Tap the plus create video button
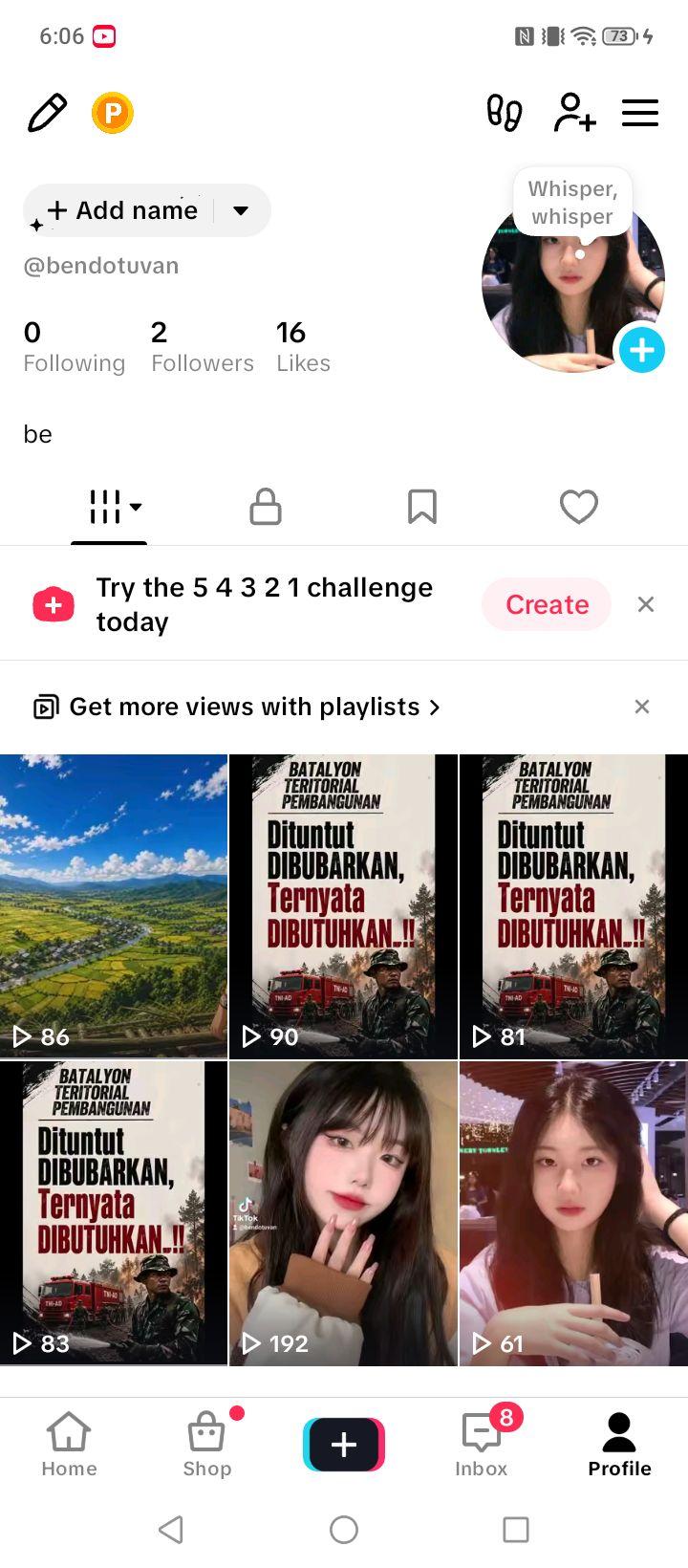This screenshot has width=688, height=1568. pos(344,1444)
